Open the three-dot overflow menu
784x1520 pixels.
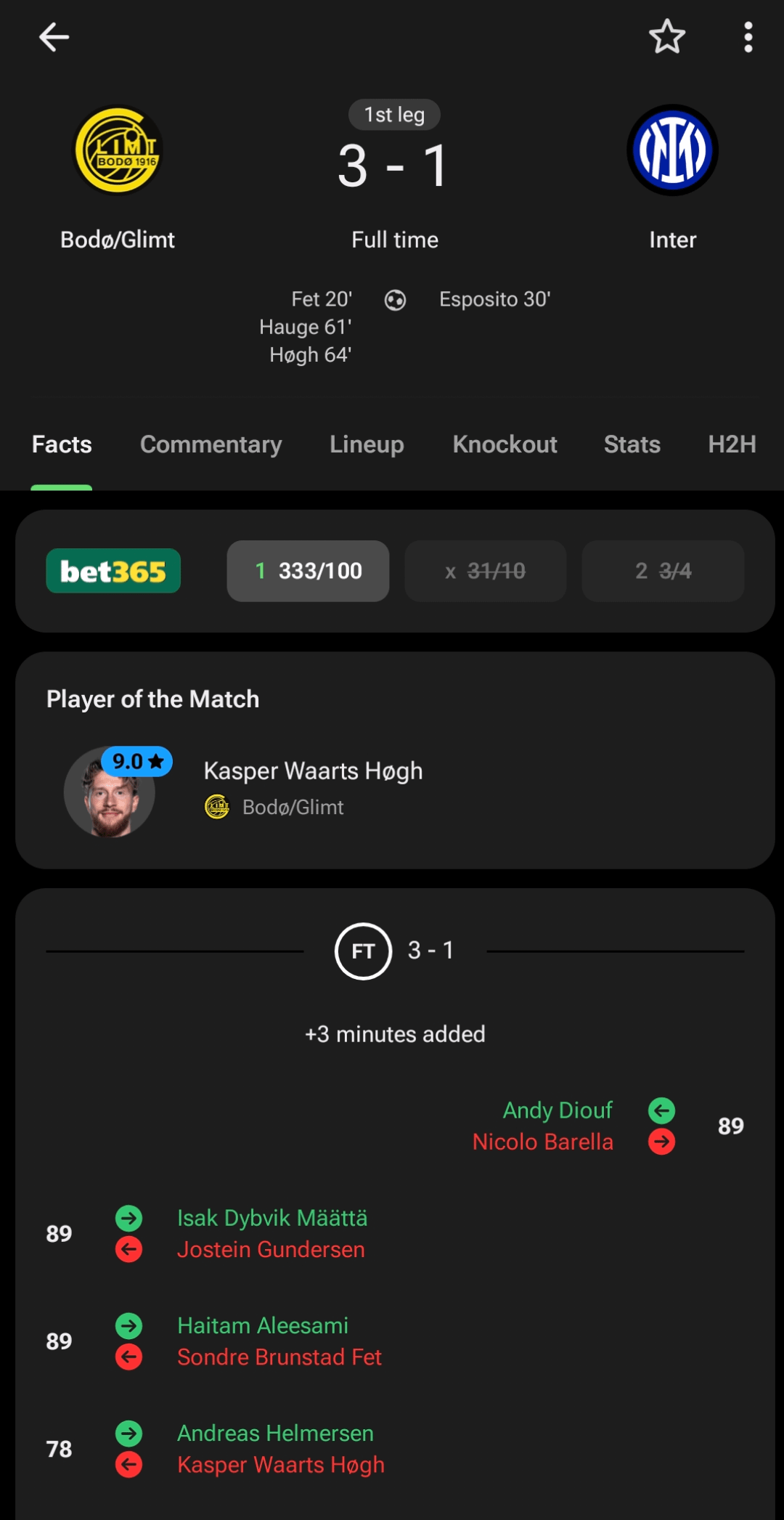tap(748, 37)
